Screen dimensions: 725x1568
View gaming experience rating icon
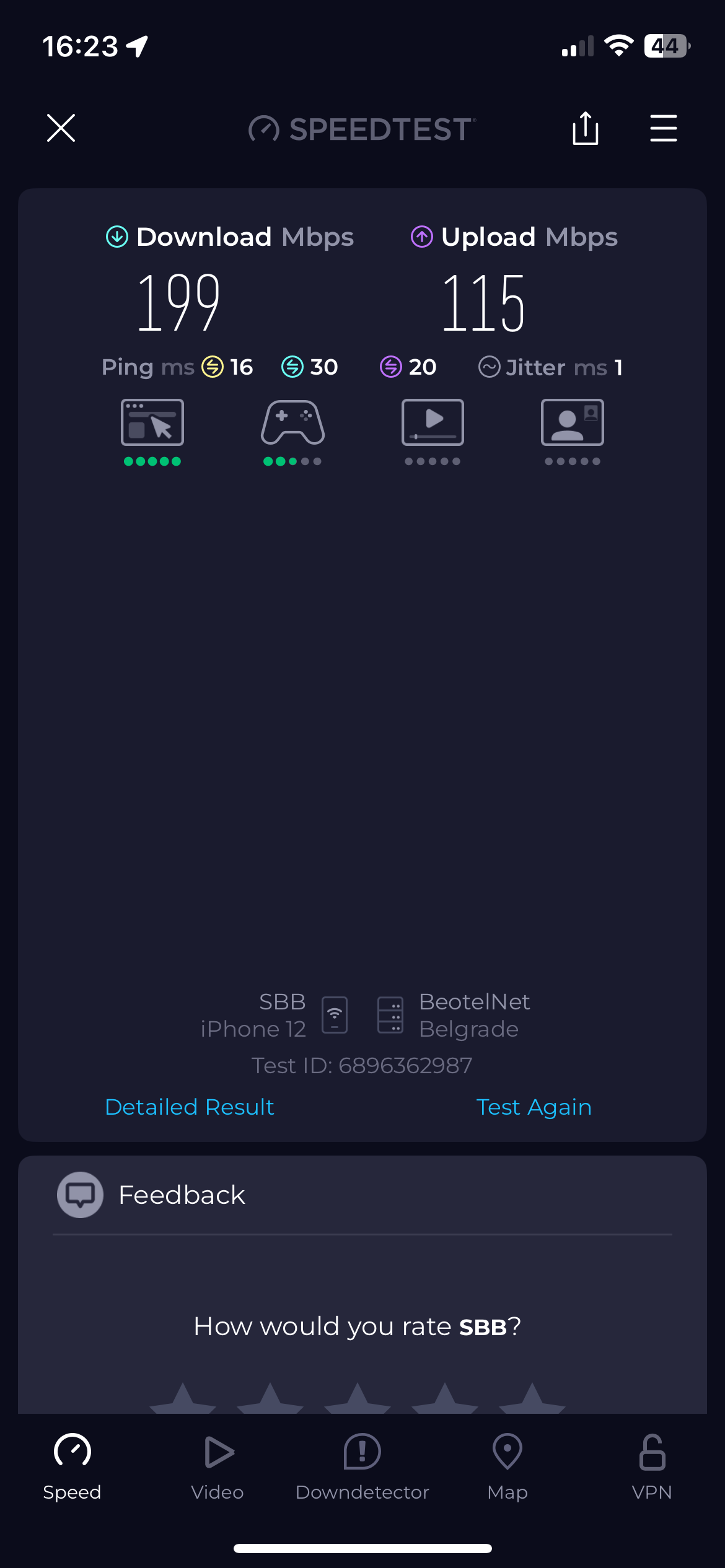tap(292, 423)
